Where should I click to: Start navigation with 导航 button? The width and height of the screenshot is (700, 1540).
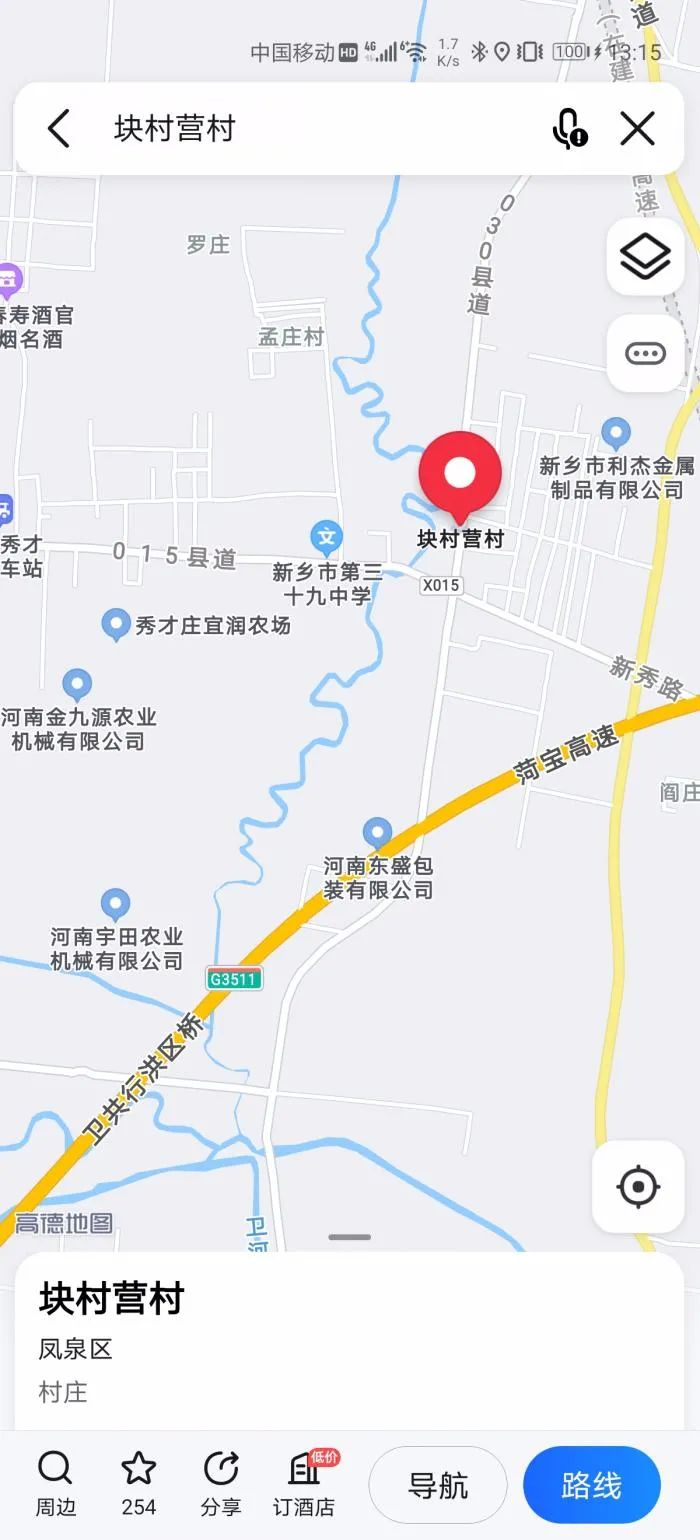[438, 1485]
